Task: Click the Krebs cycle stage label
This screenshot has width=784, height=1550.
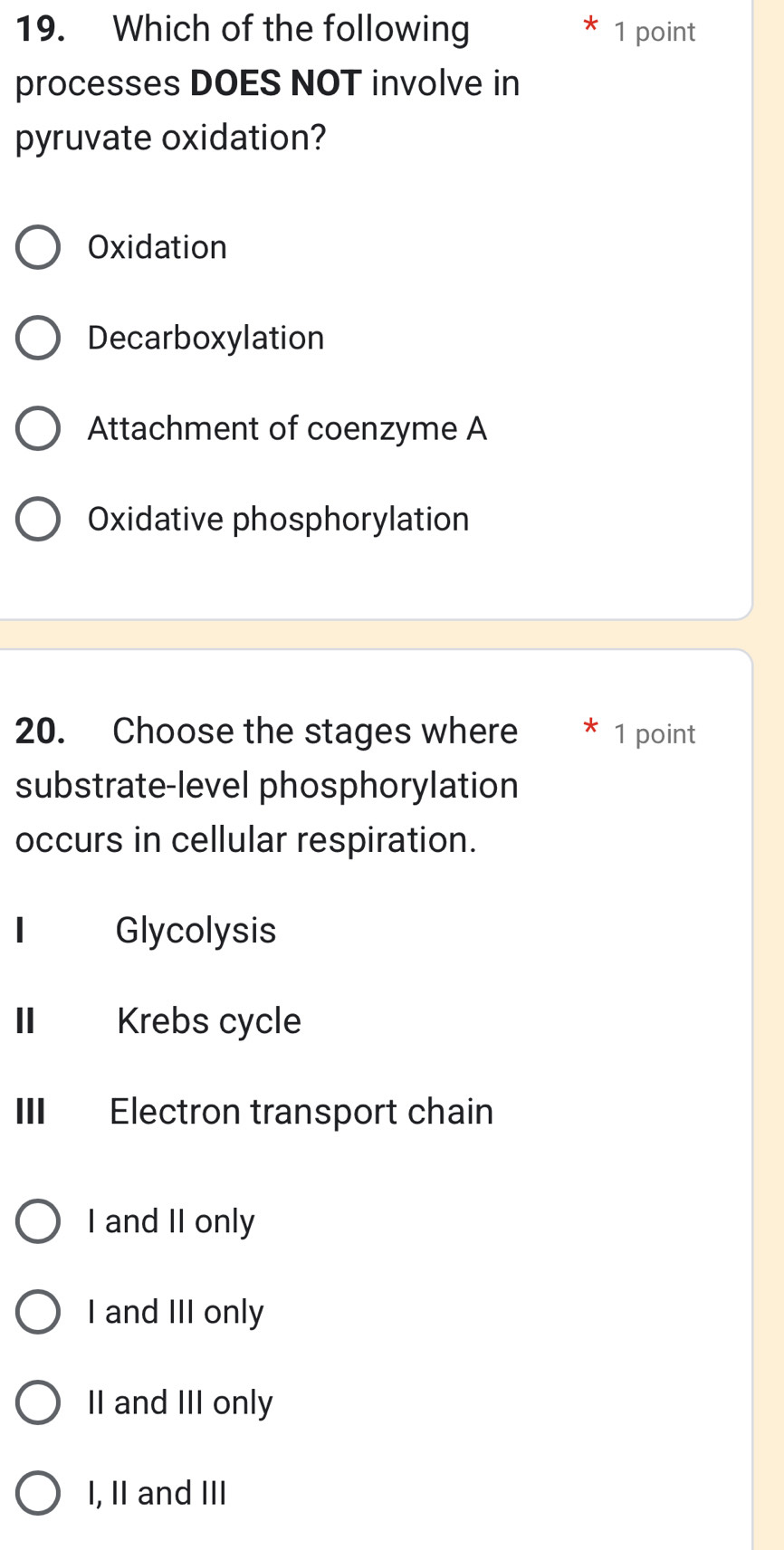Action: pos(207,1021)
